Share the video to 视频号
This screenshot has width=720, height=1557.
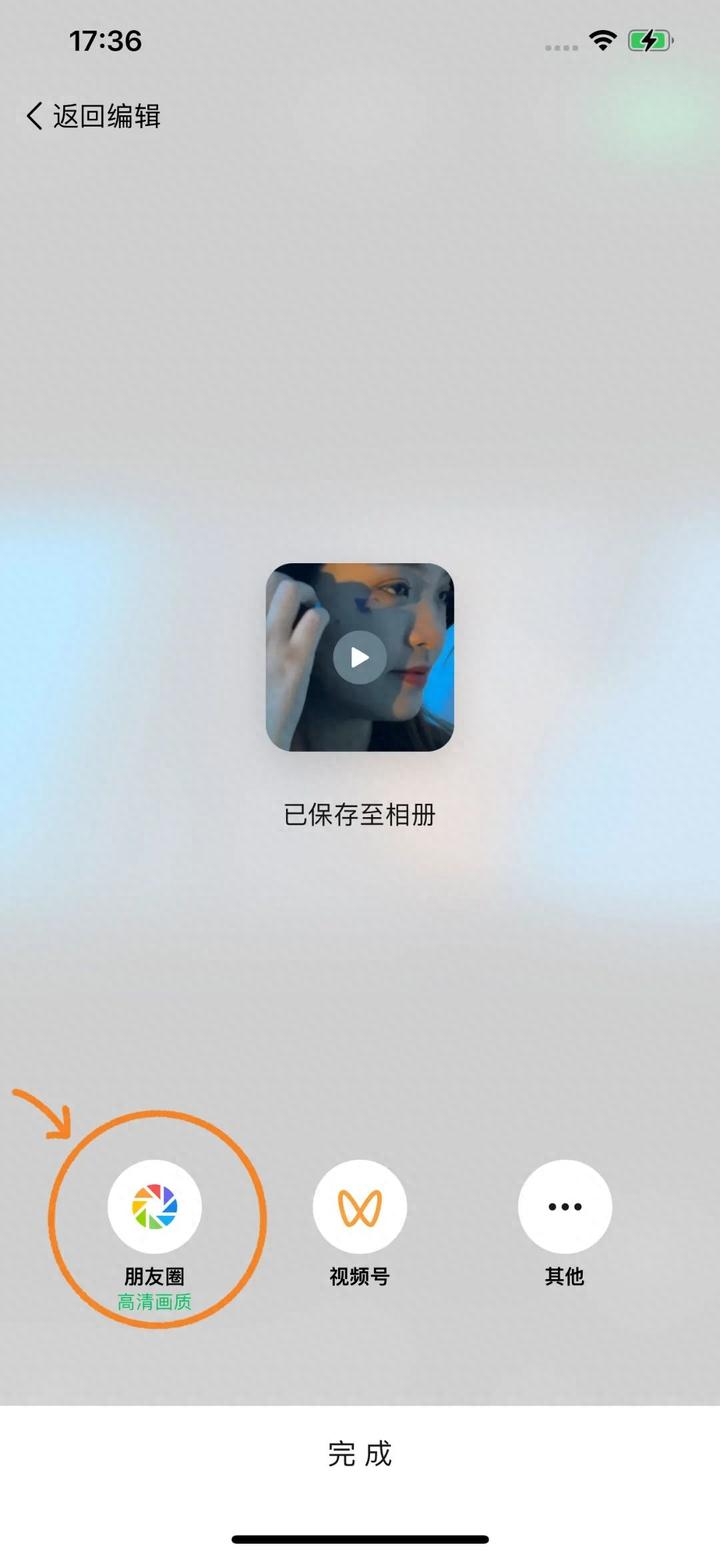tap(360, 1207)
